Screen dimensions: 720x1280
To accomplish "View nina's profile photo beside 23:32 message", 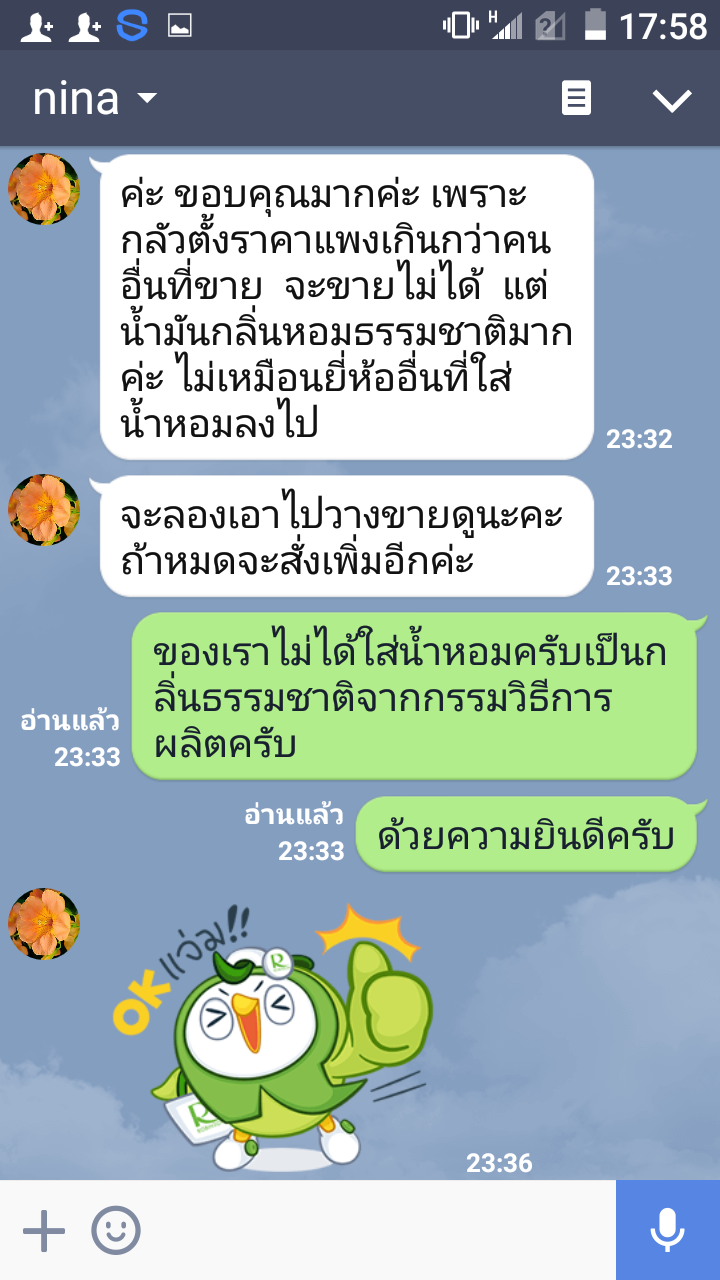I will tap(44, 189).
